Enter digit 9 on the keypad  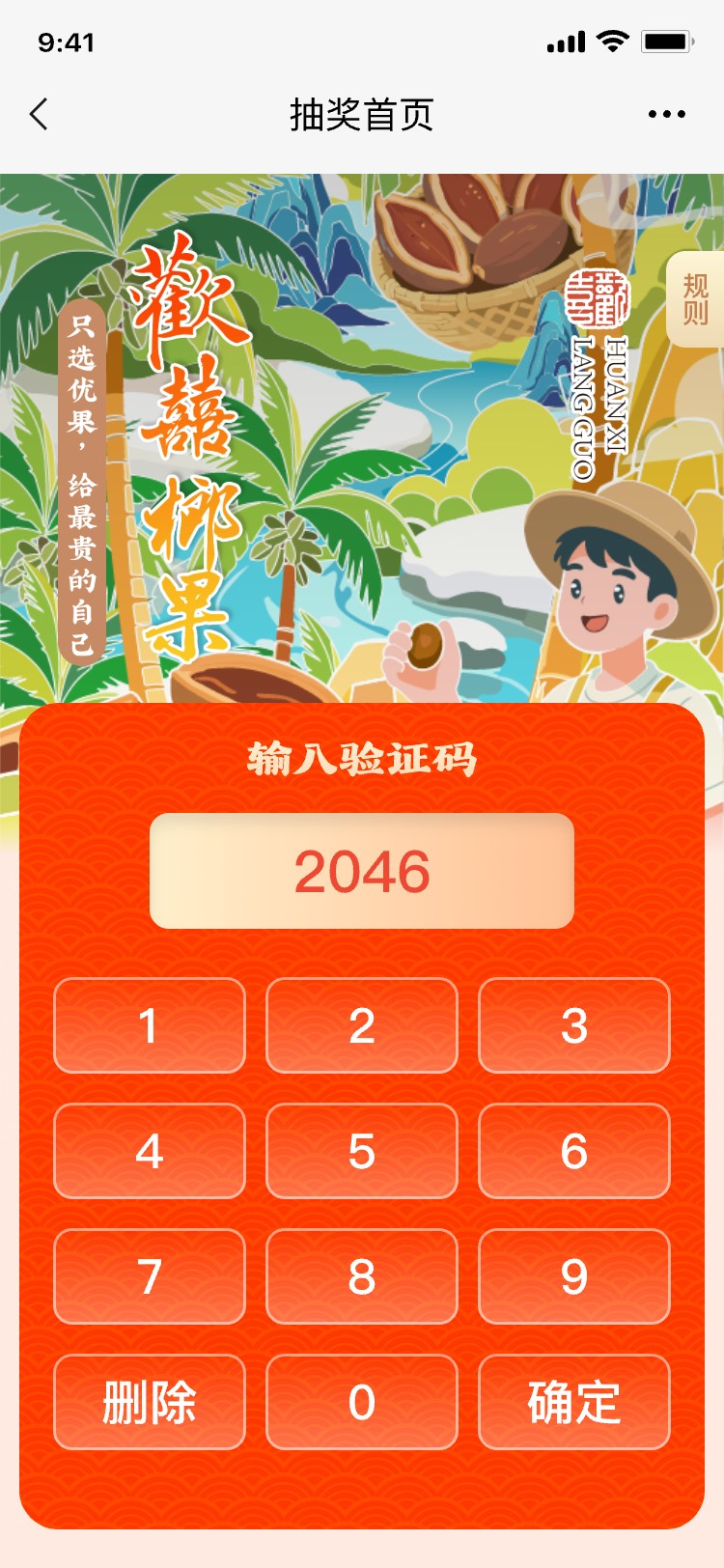[x=574, y=1276]
